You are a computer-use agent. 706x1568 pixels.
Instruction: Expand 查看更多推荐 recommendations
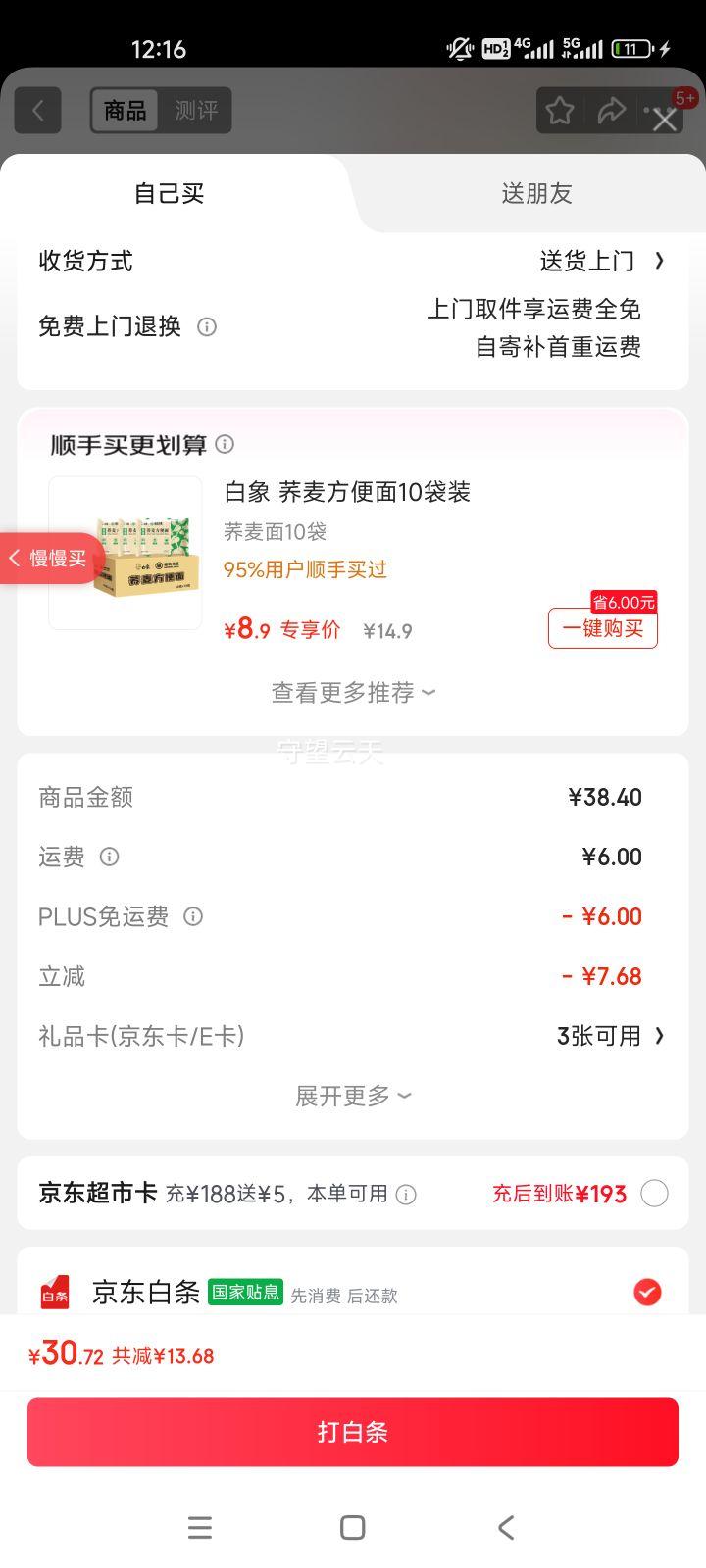[352, 692]
